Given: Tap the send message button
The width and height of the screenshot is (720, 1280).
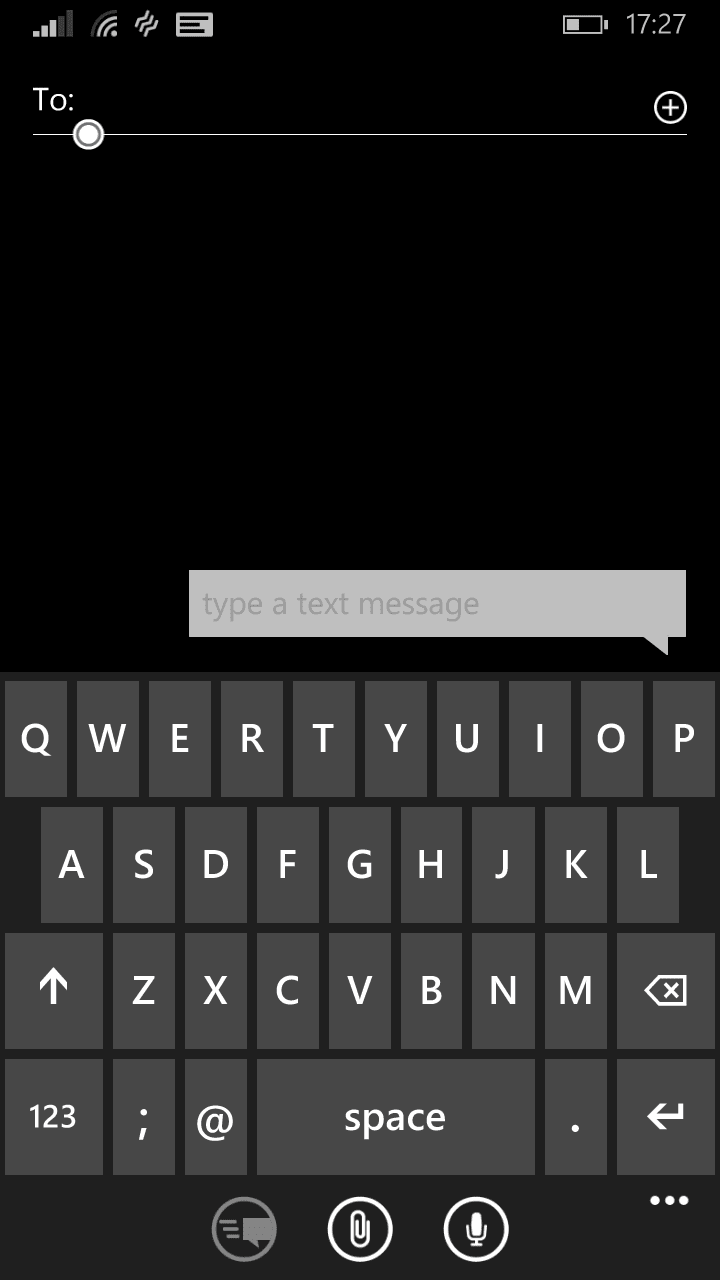Looking at the screenshot, I should point(244,1229).
